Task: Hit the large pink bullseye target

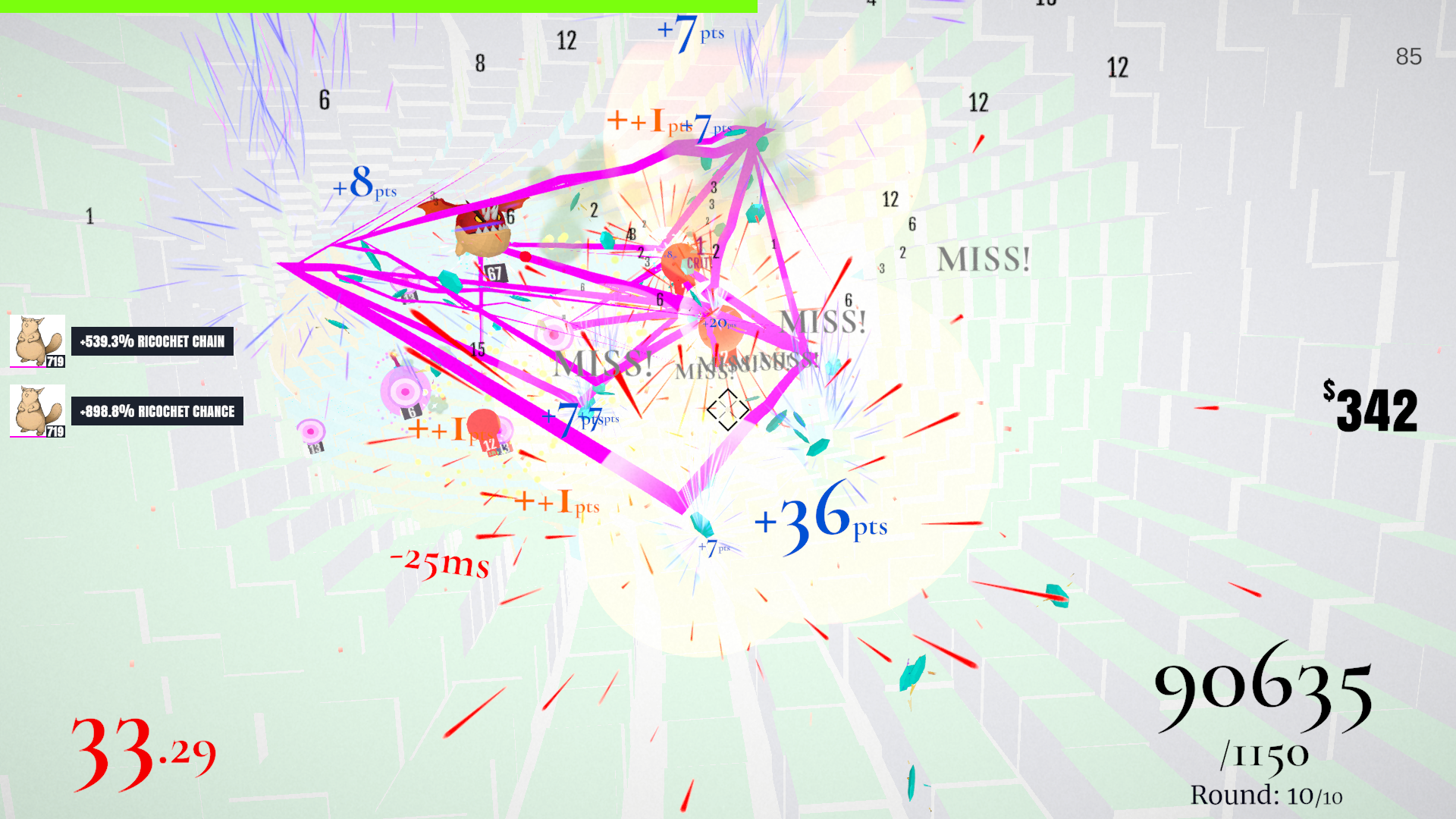Action: [x=405, y=391]
